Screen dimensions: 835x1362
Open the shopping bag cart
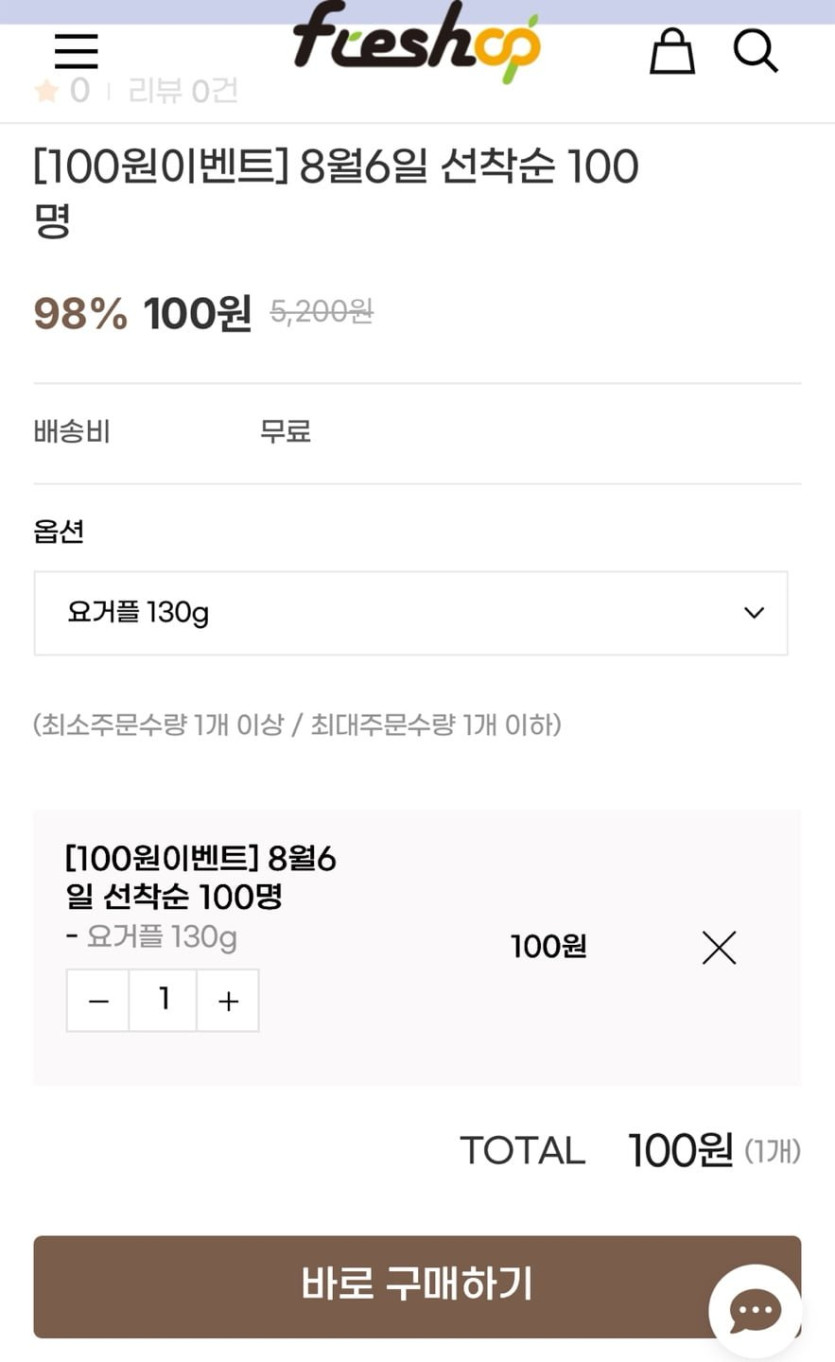pyautogui.click(x=672, y=51)
